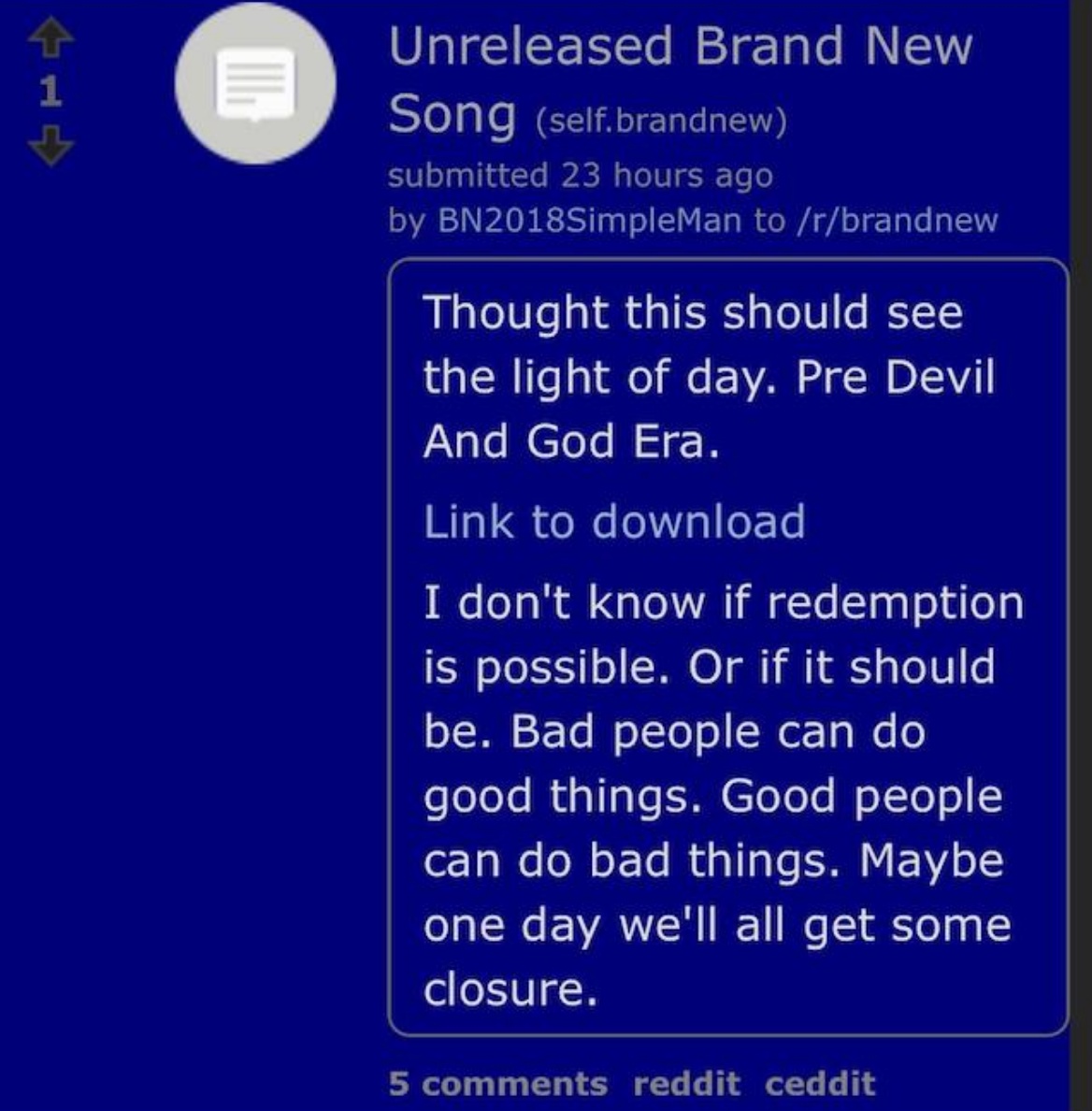Open this post on reddit
Image resolution: width=1092 pixels, height=1111 pixels.
click(x=686, y=1084)
